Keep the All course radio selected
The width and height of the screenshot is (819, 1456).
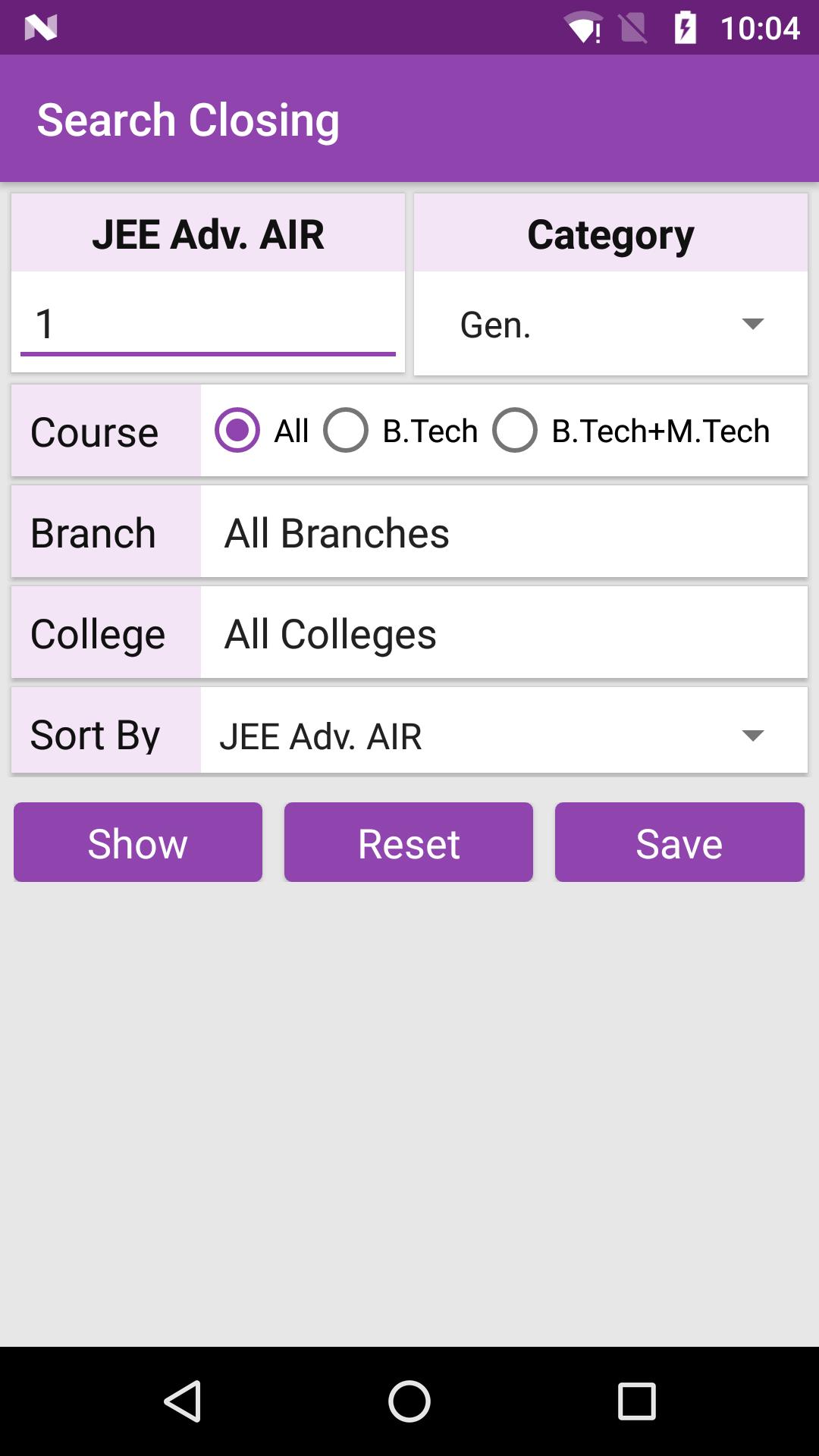pos(237,431)
